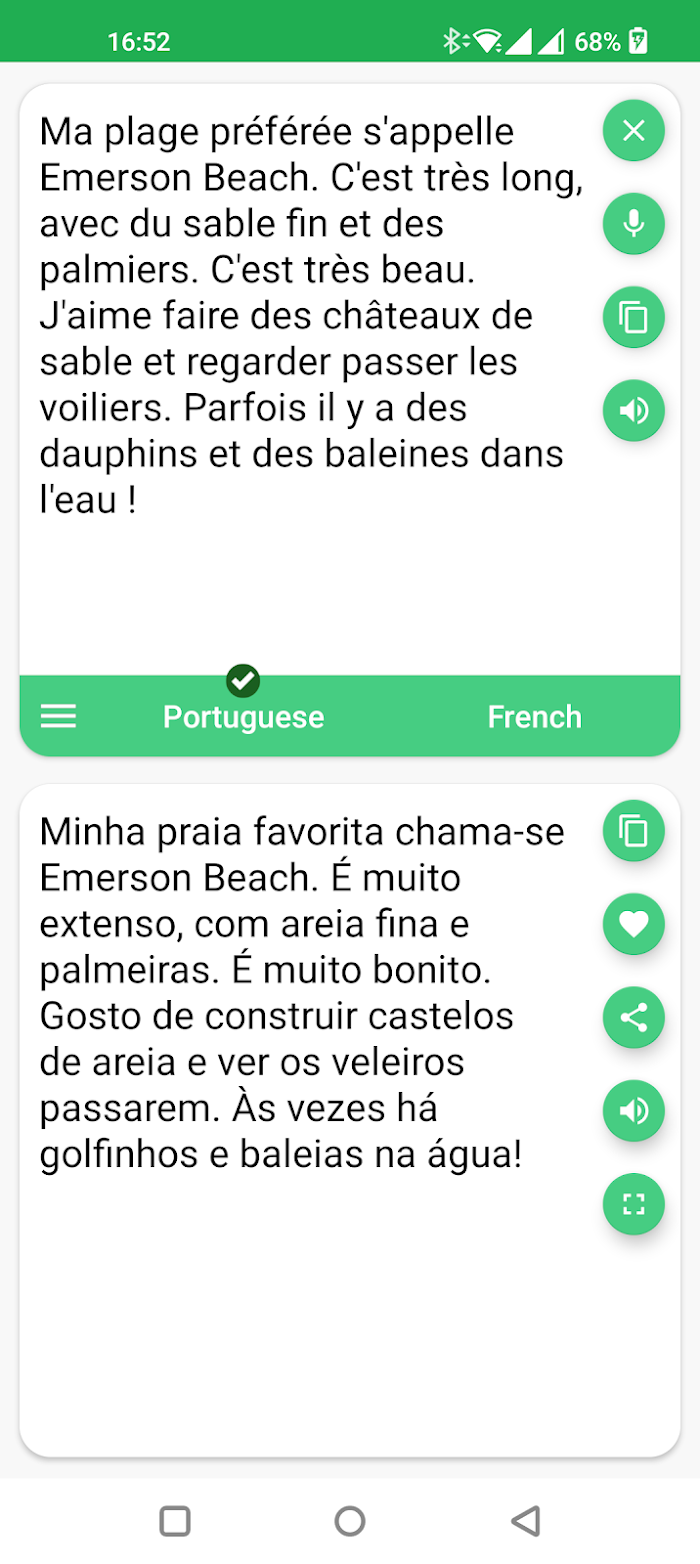Share the Portuguese translation

[633, 1017]
